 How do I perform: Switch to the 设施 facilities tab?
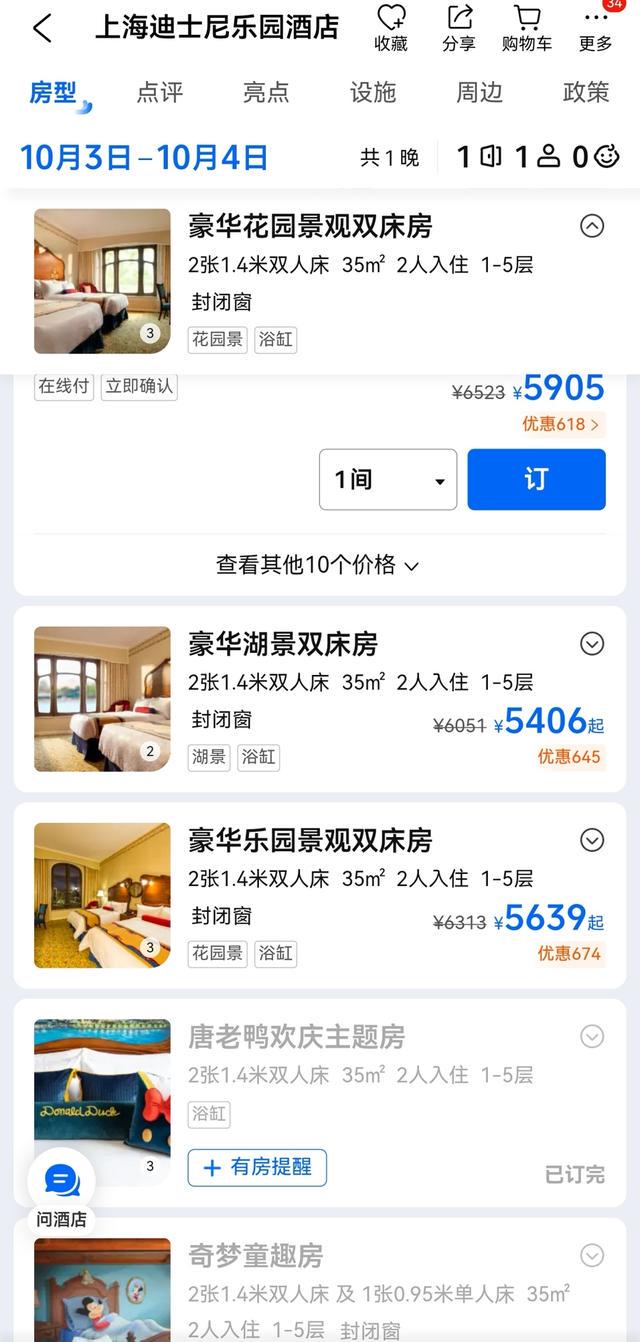pos(373,93)
